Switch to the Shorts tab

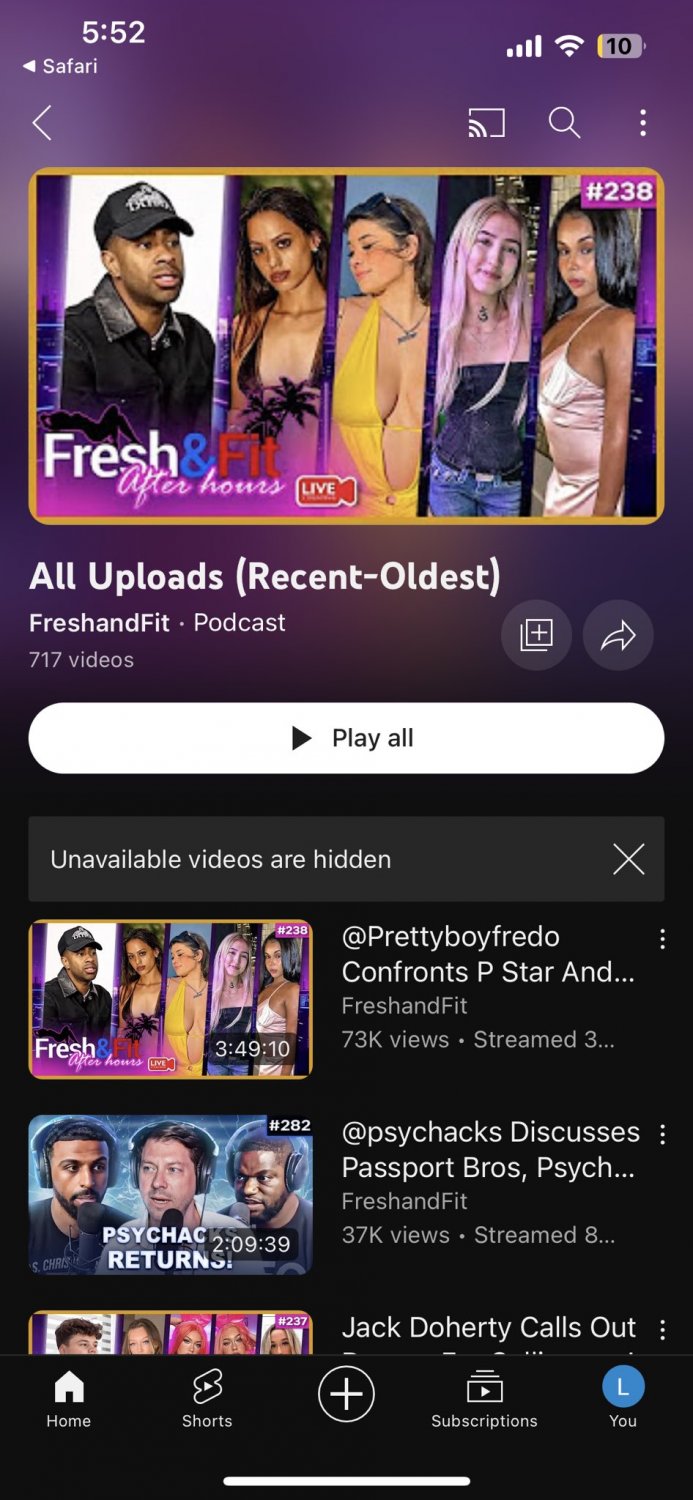coord(207,1398)
